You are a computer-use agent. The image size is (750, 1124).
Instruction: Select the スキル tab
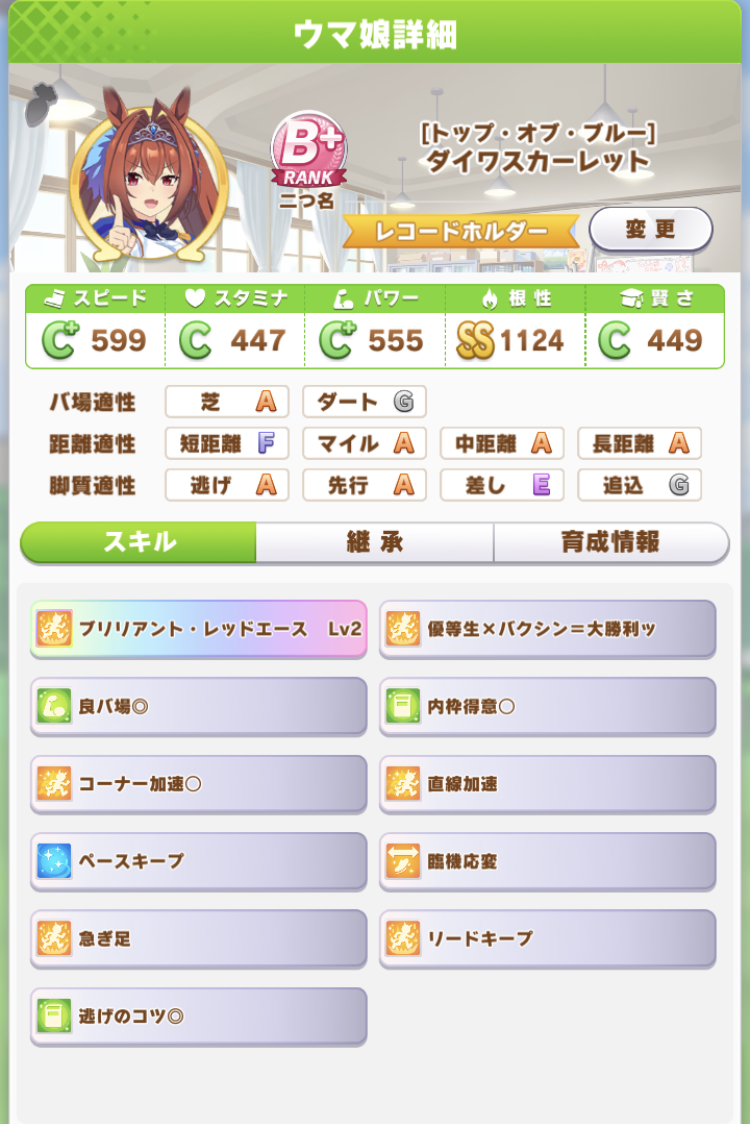[139, 543]
